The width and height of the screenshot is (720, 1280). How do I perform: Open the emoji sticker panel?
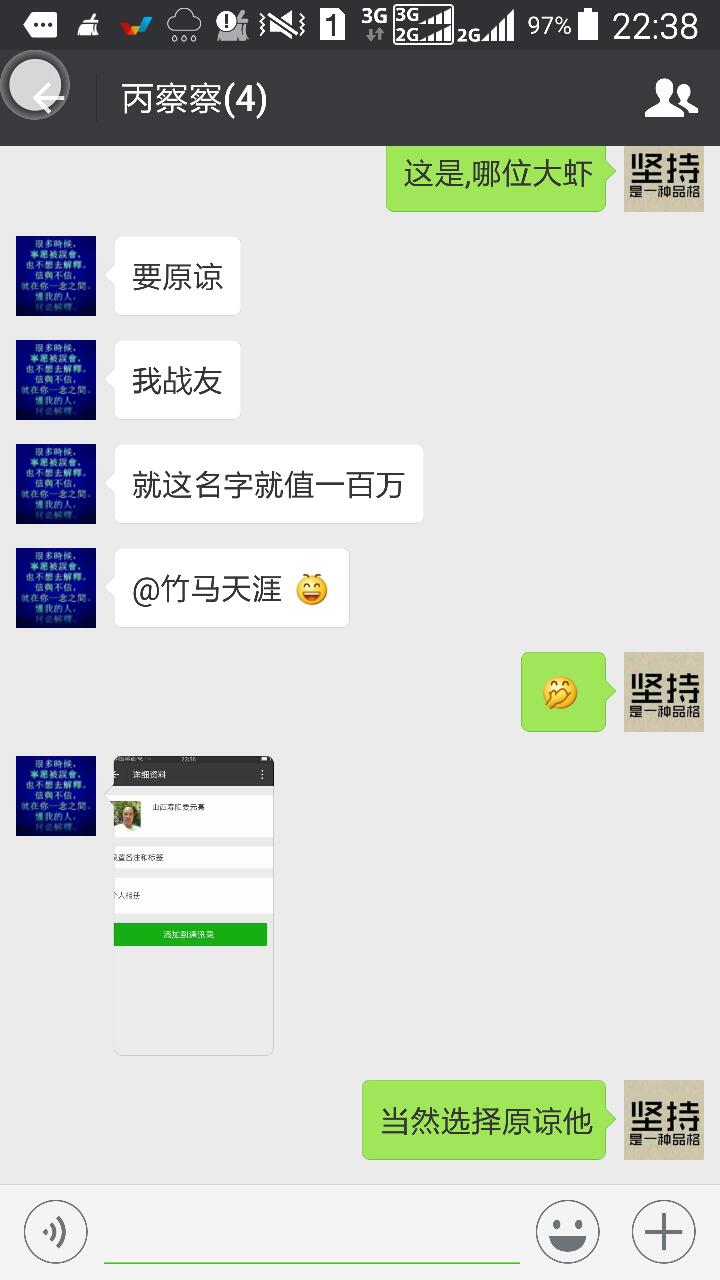567,1231
